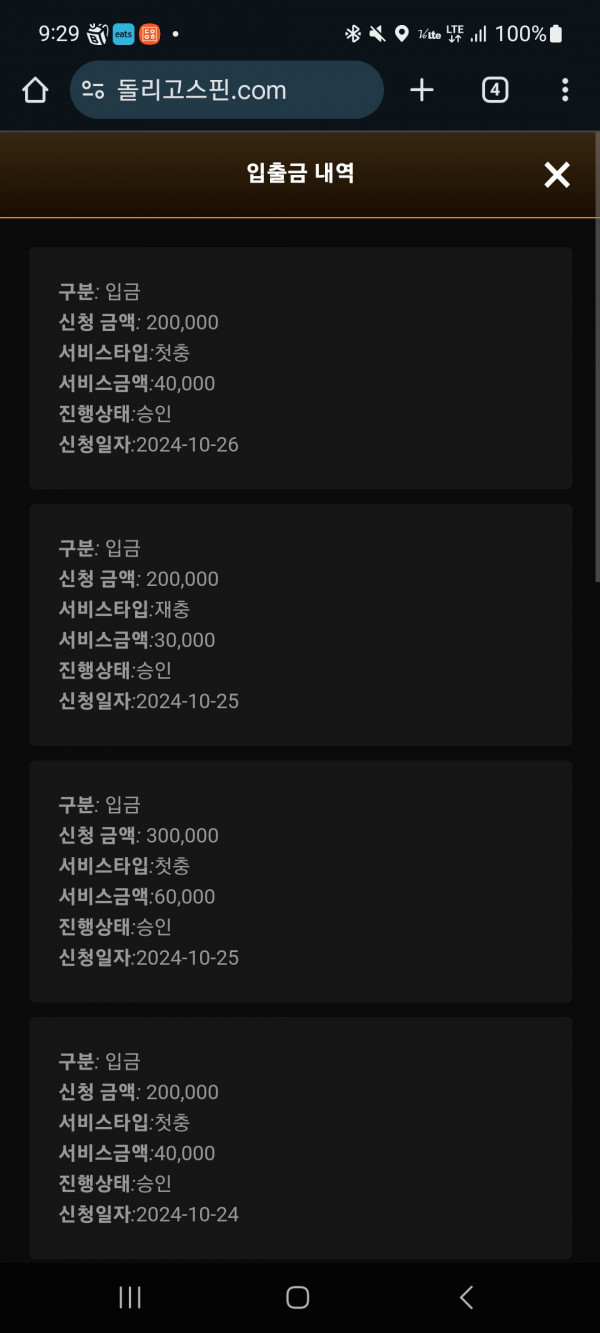Open the tab switcher showing 4 tabs

[x=495, y=90]
